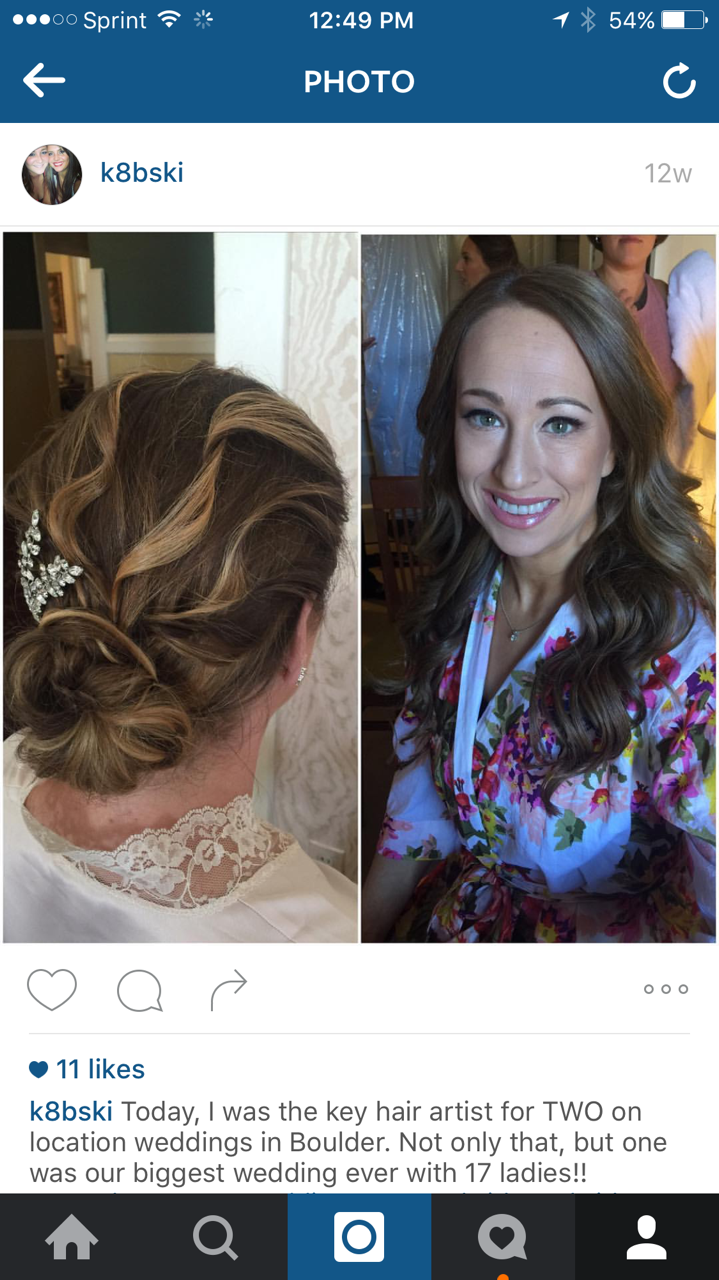Go back using the top-left arrow

point(44,82)
